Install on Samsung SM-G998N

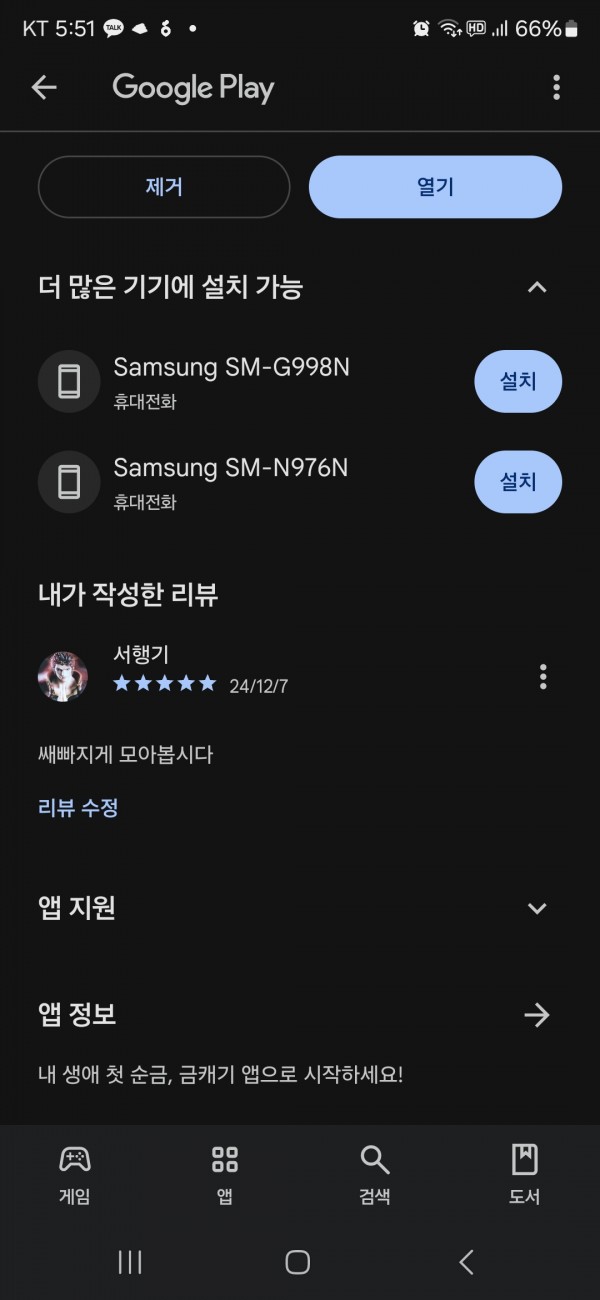(518, 381)
